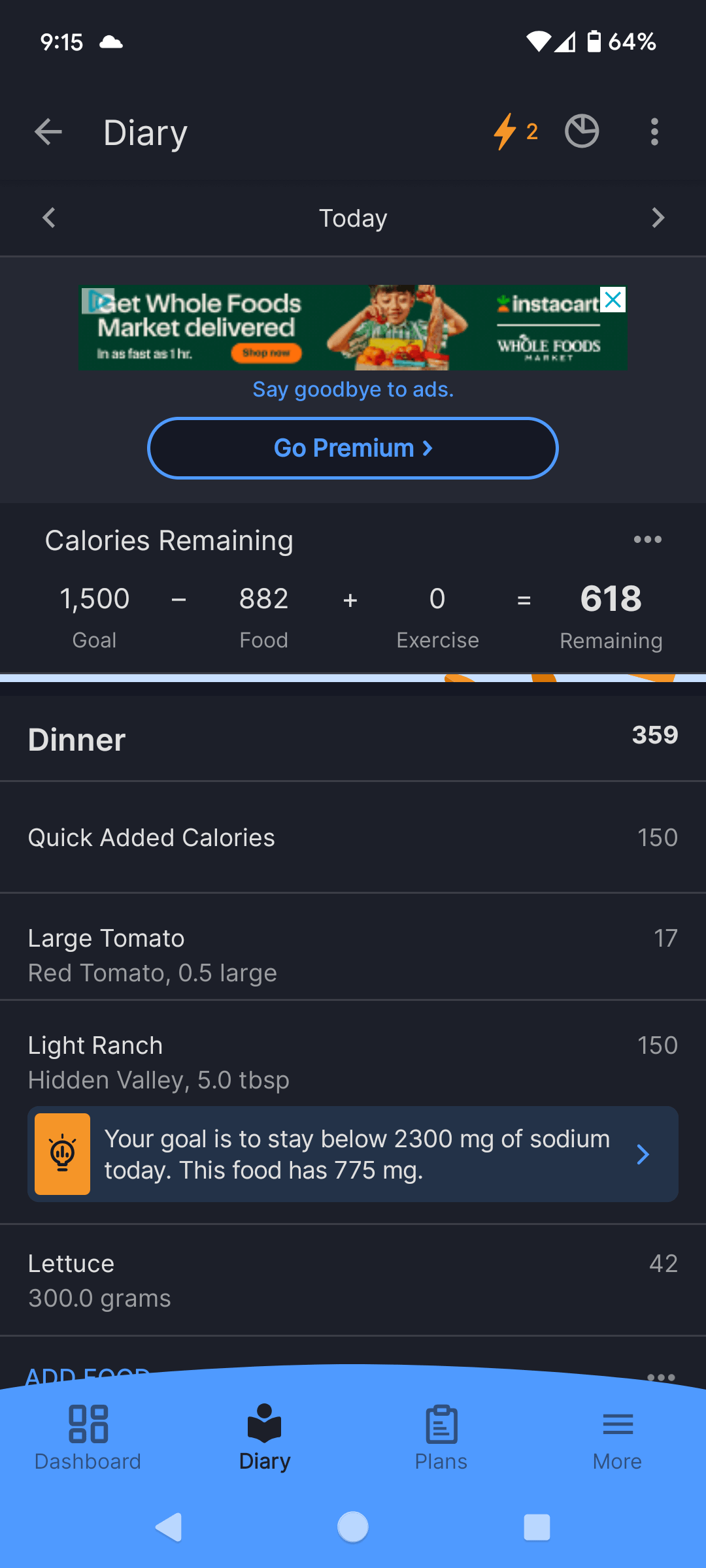The width and height of the screenshot is (706, 1568).
Task: Open the More tab
Action: coord(618,1437)
